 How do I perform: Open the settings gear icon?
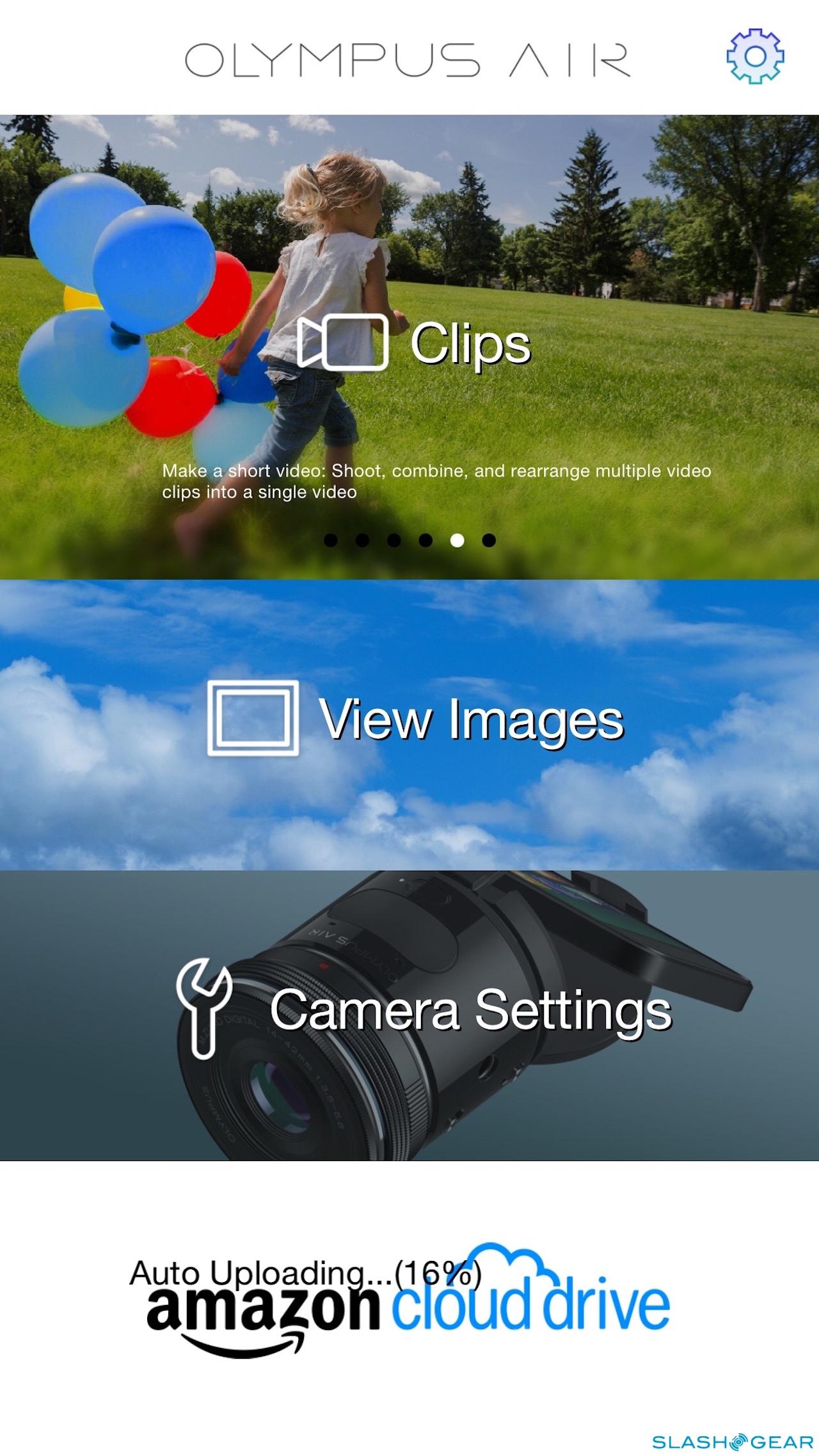(755, 56)
